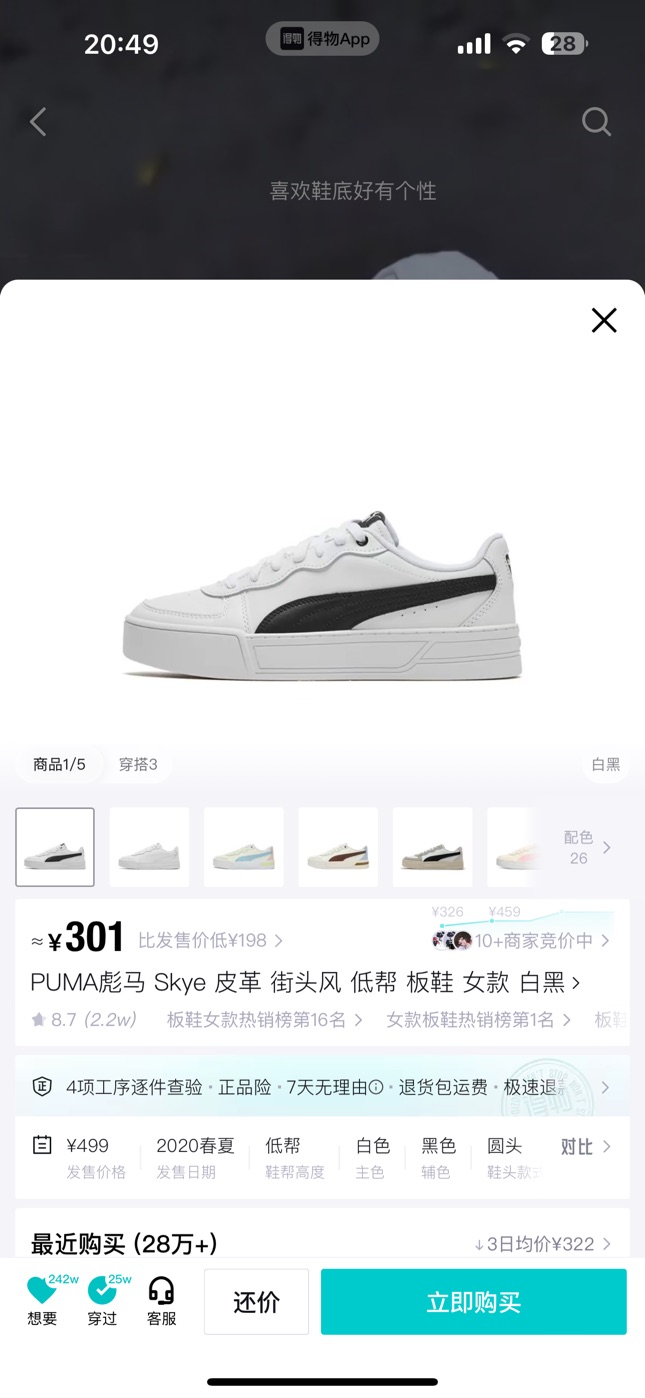This screenshot has height=1398, width=645.
Task: Select the all-white colorway thumbnail
Action: (x=149, y=847)
